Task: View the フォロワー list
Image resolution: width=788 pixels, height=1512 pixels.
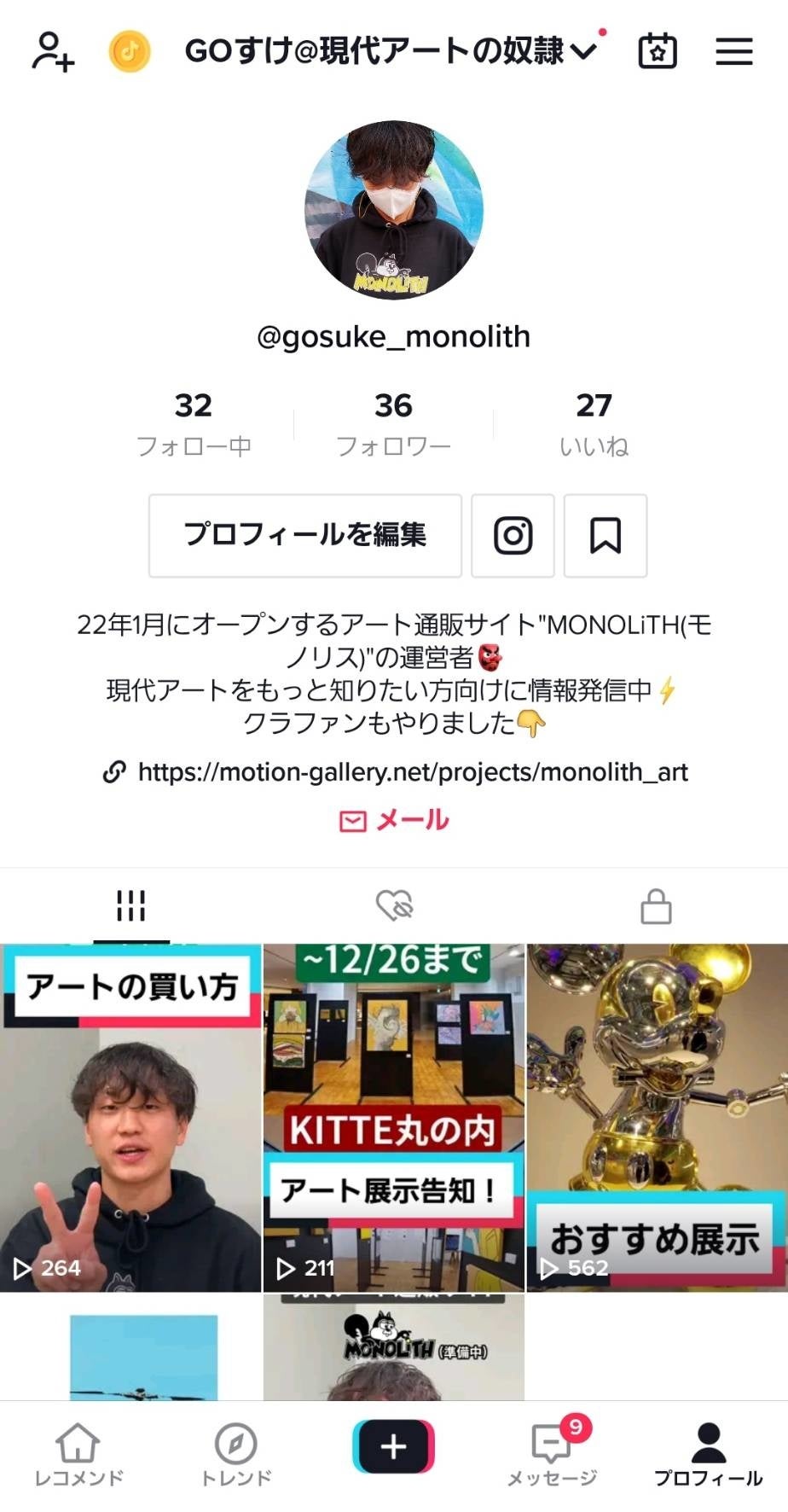Action: 393,423
